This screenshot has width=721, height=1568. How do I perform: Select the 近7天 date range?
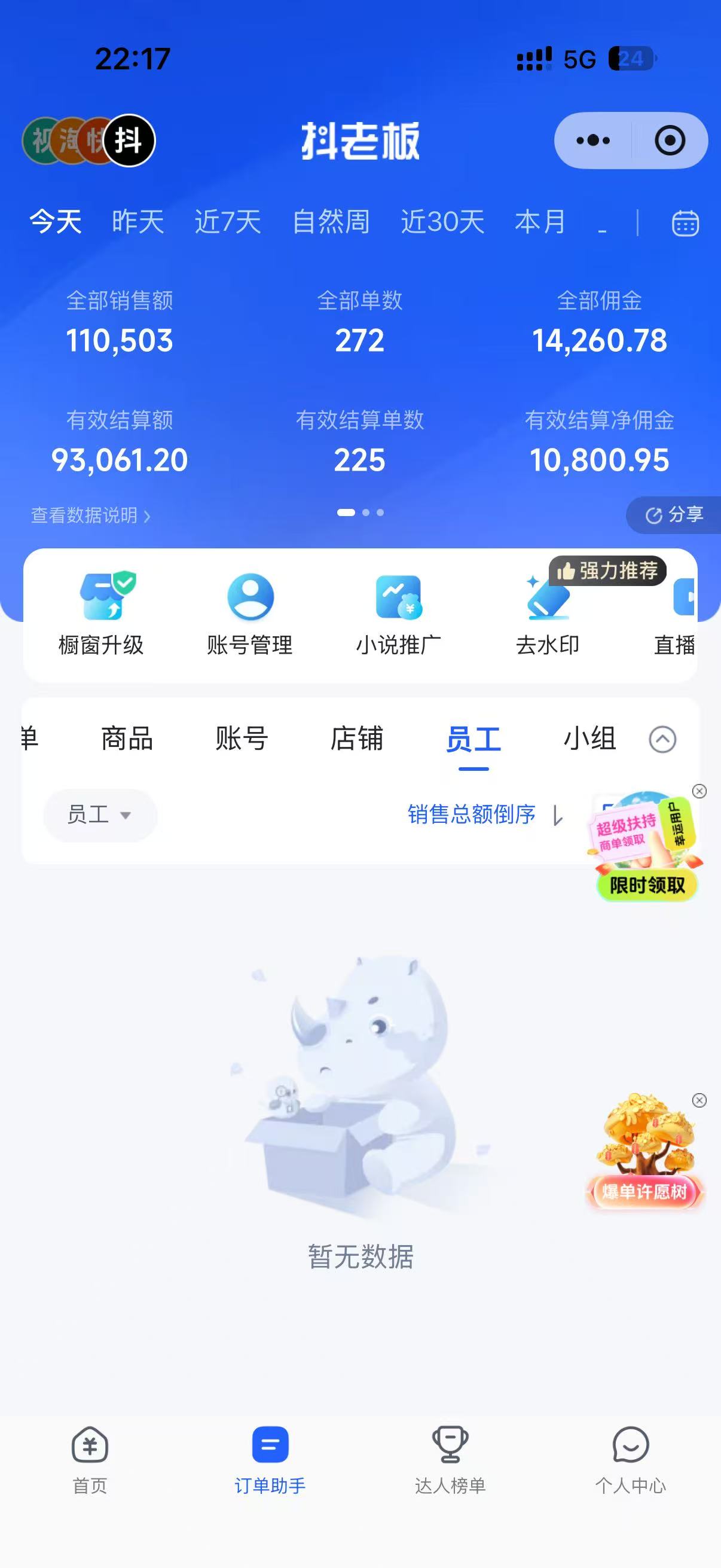click(x=228, y=221)
